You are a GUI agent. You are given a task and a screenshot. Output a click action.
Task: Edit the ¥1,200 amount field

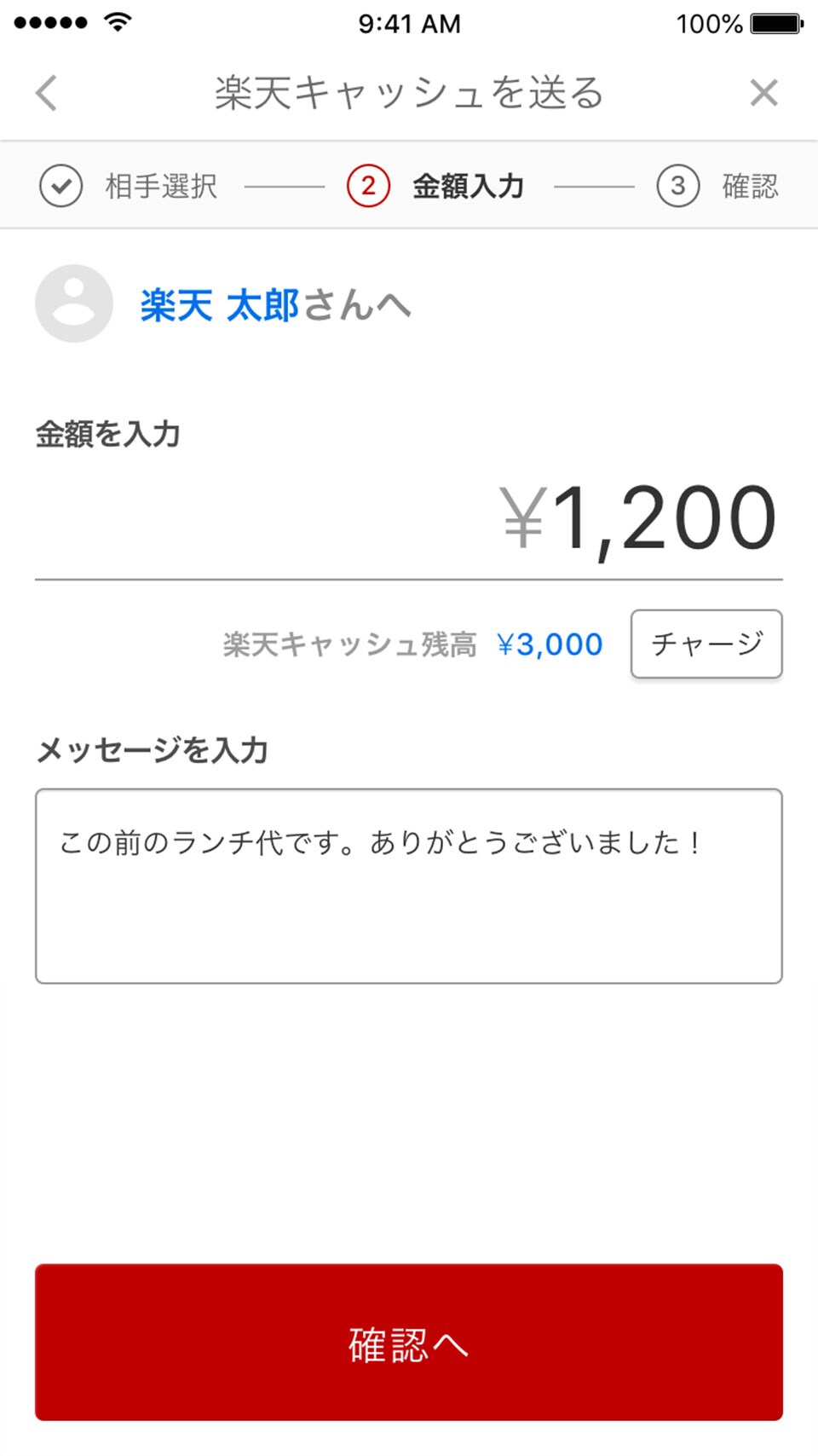tap(637, 518)
